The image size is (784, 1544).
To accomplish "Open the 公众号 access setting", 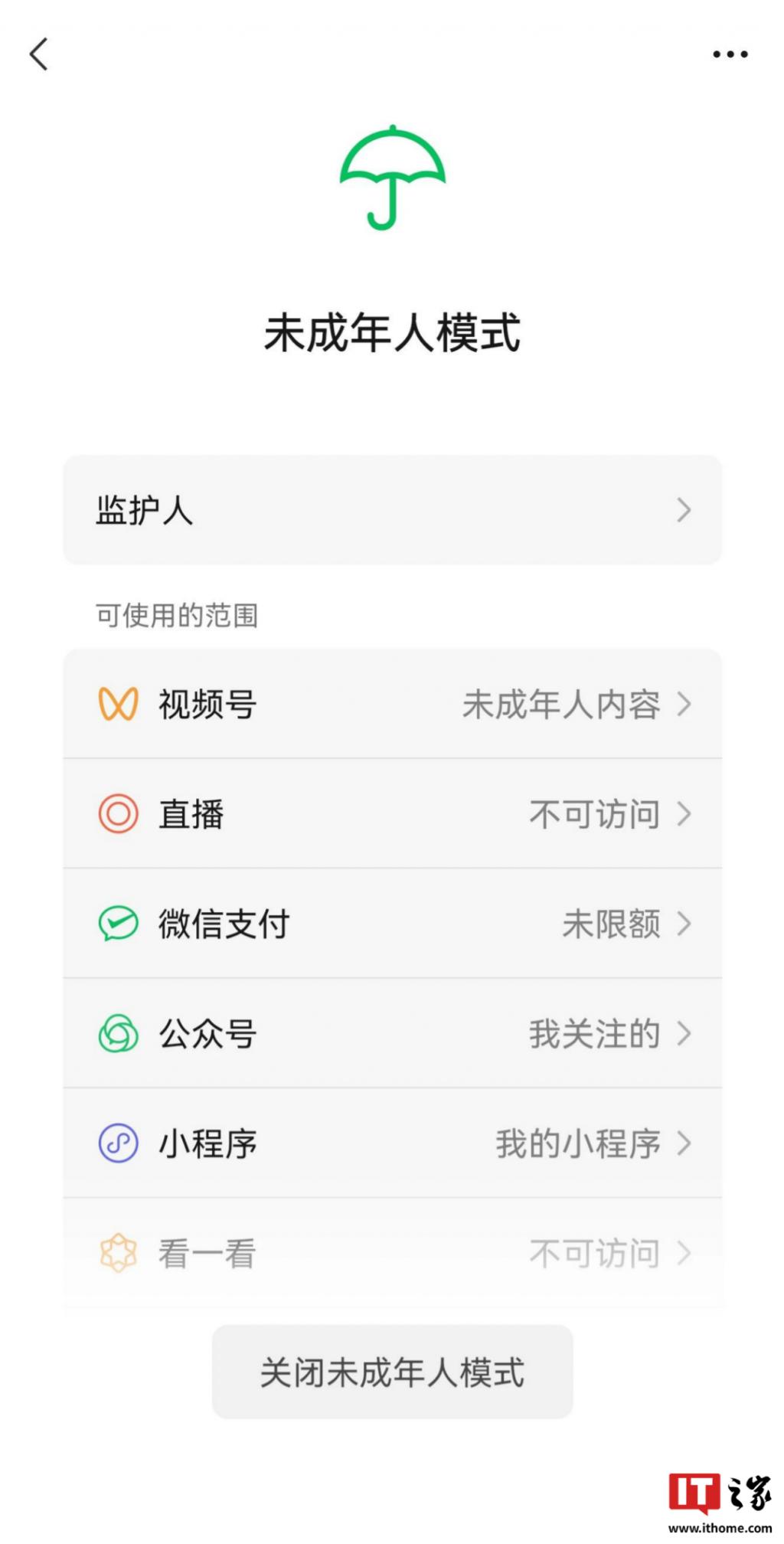I will click(x=392, y=1033).
